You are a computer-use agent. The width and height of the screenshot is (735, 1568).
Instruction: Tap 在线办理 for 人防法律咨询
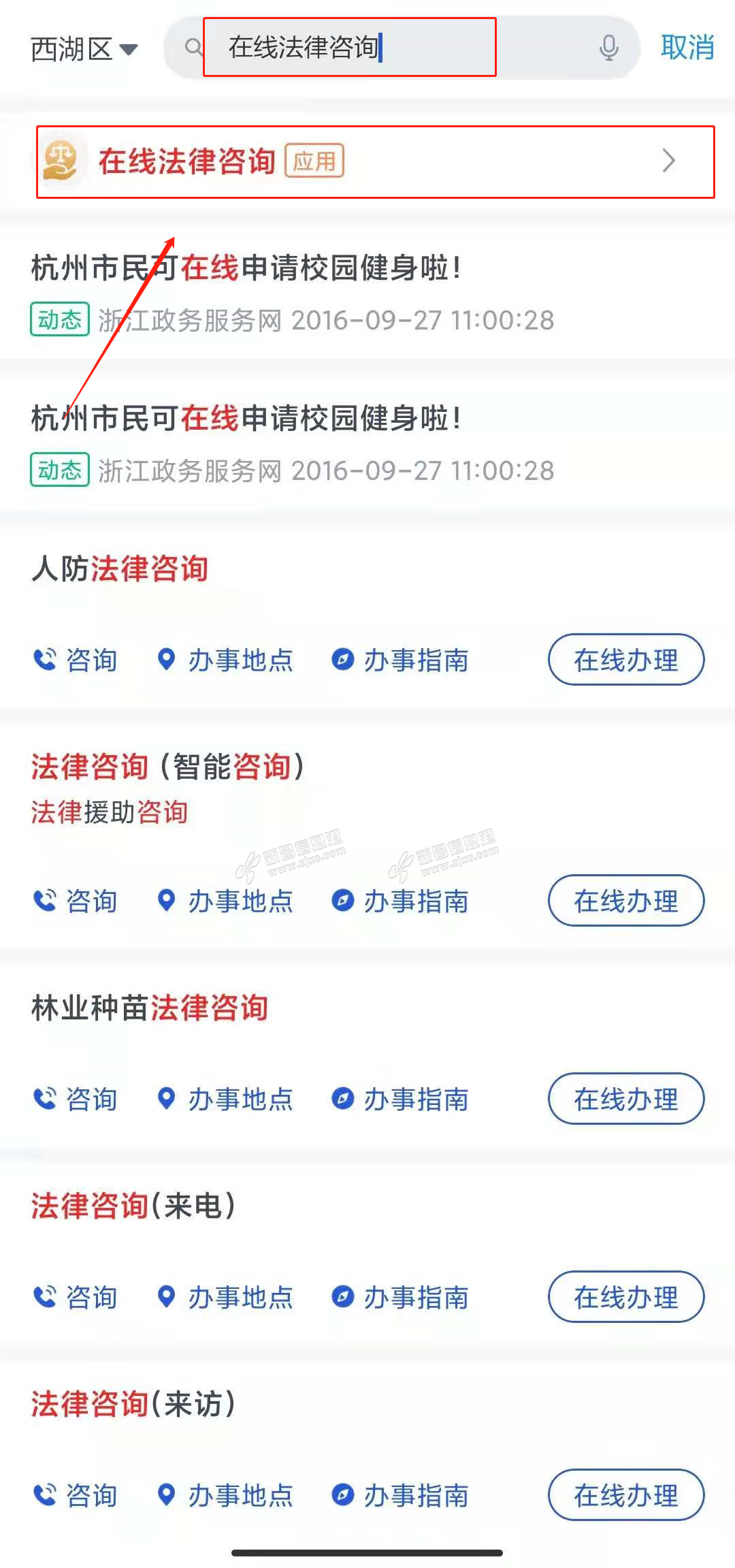click(625, 660)
